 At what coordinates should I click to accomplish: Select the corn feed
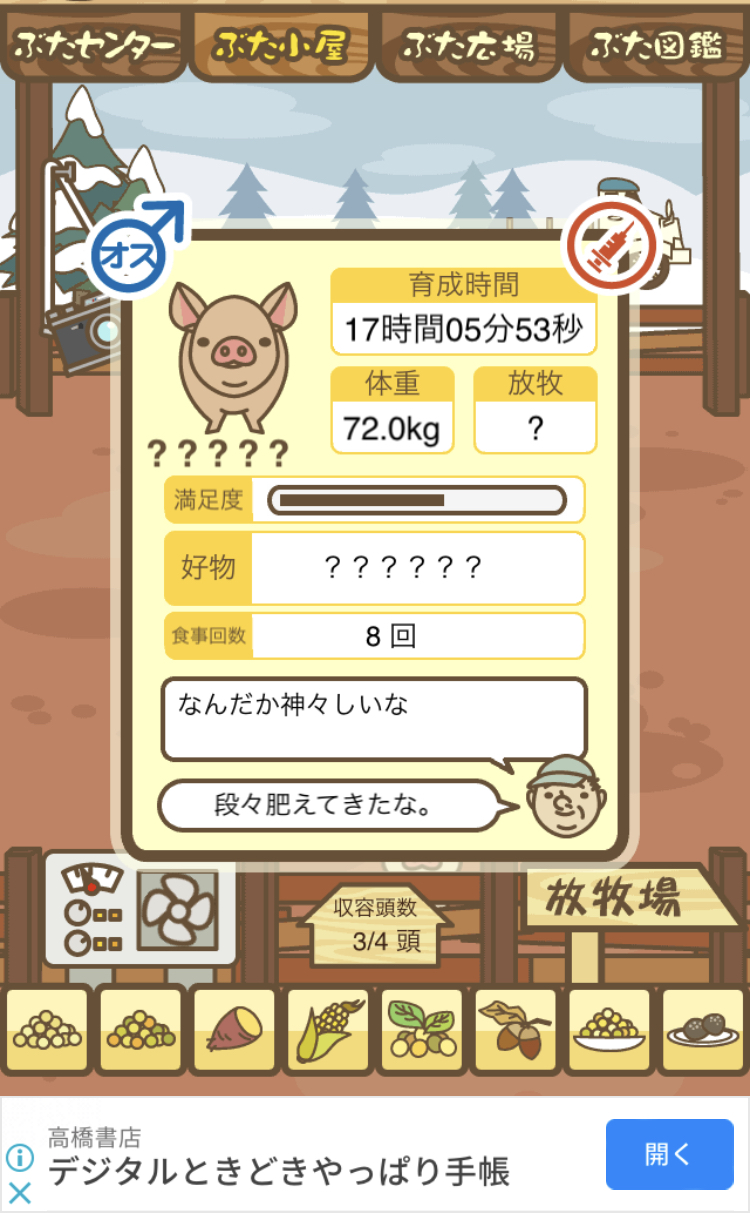point(328,1030)
